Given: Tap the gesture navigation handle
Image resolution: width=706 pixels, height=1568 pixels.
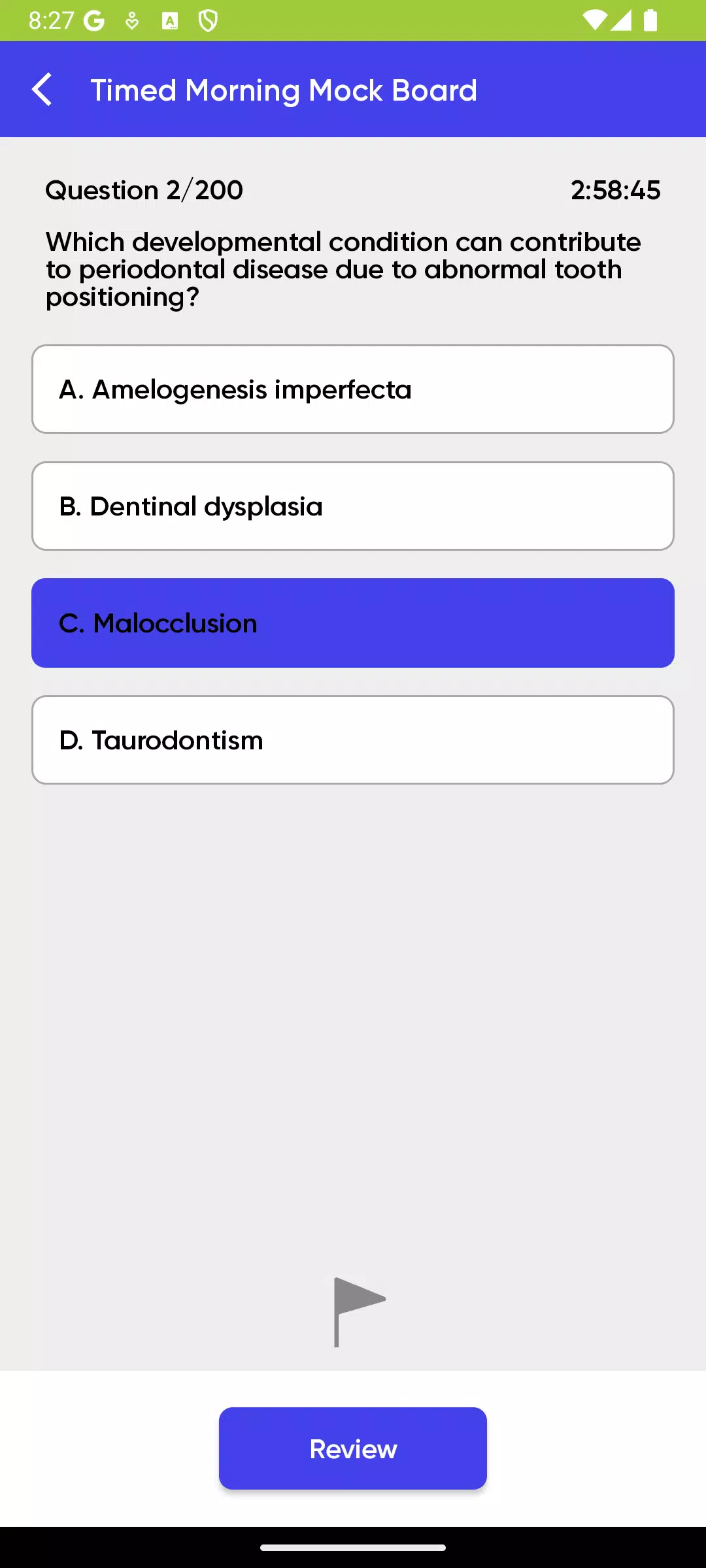Looking at the screenshot, I should pyautogui.click(x=353, y=1547).
